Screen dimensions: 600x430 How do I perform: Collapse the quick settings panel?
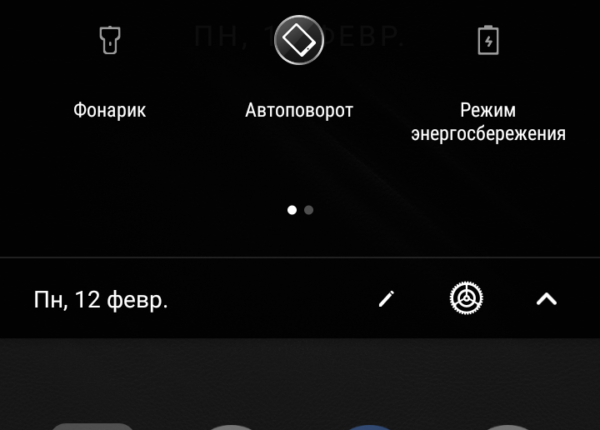point(546,299)
